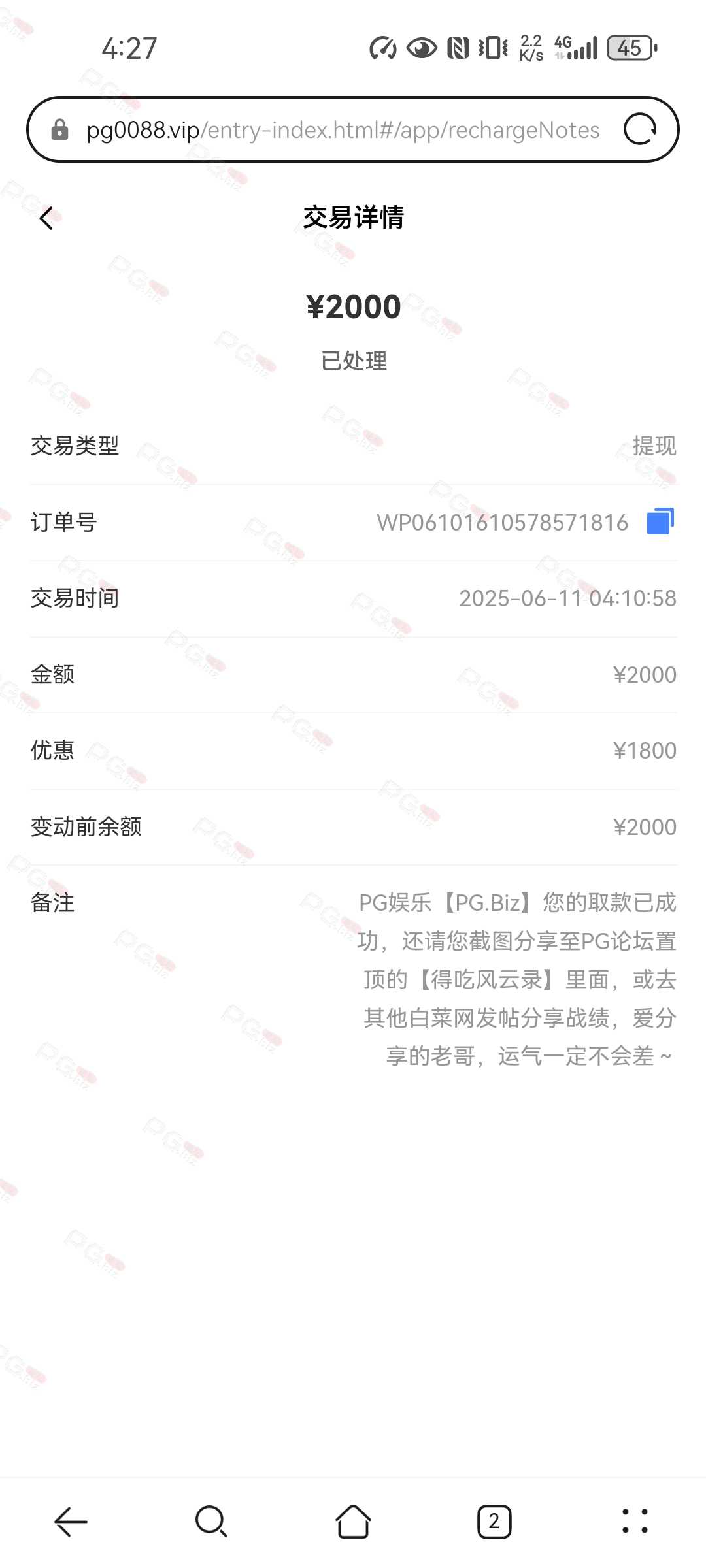Screen dimensions: 706x1568
Task: Copy the order number WP061016105785571816
Action: tap(660, 521)
